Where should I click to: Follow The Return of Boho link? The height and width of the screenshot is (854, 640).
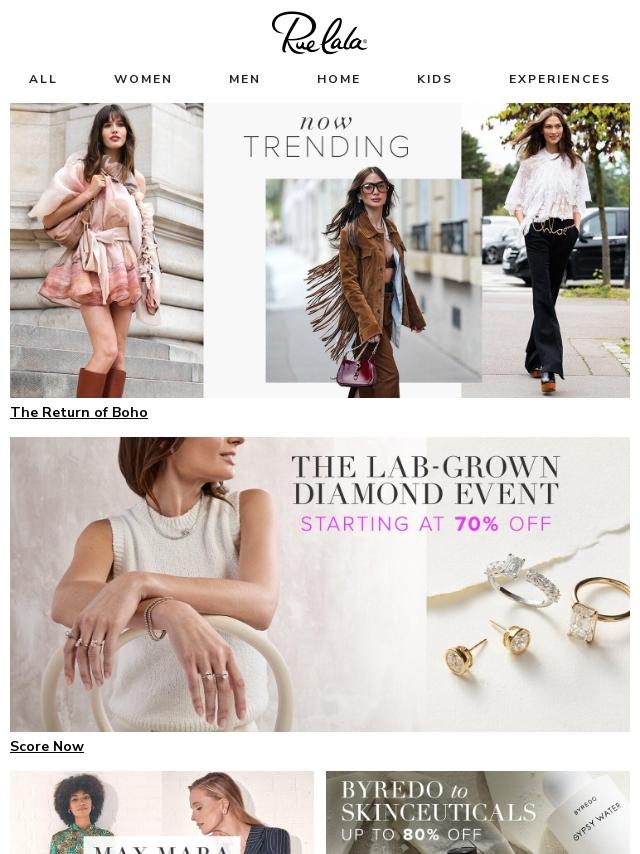point(79,412)
